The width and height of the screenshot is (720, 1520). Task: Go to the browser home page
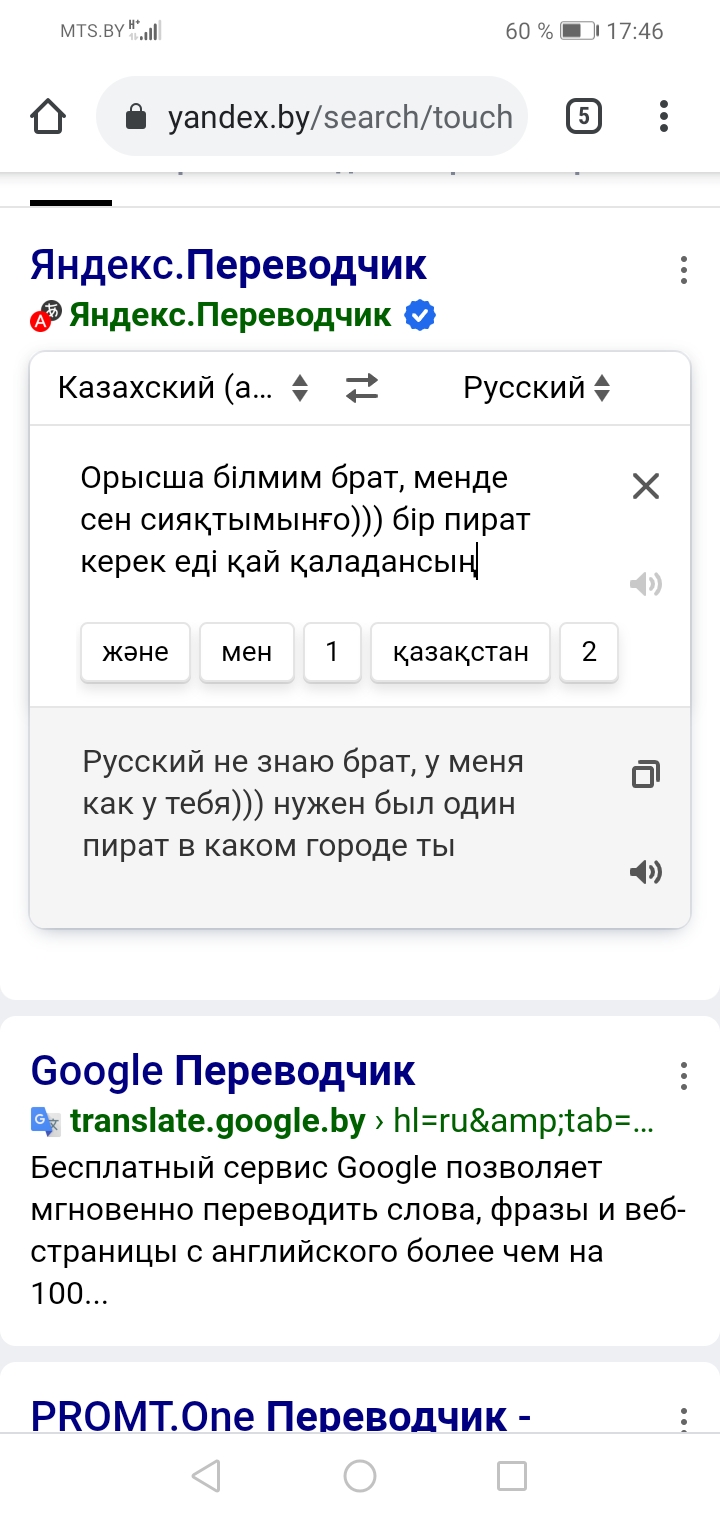(x=48, y=117)
